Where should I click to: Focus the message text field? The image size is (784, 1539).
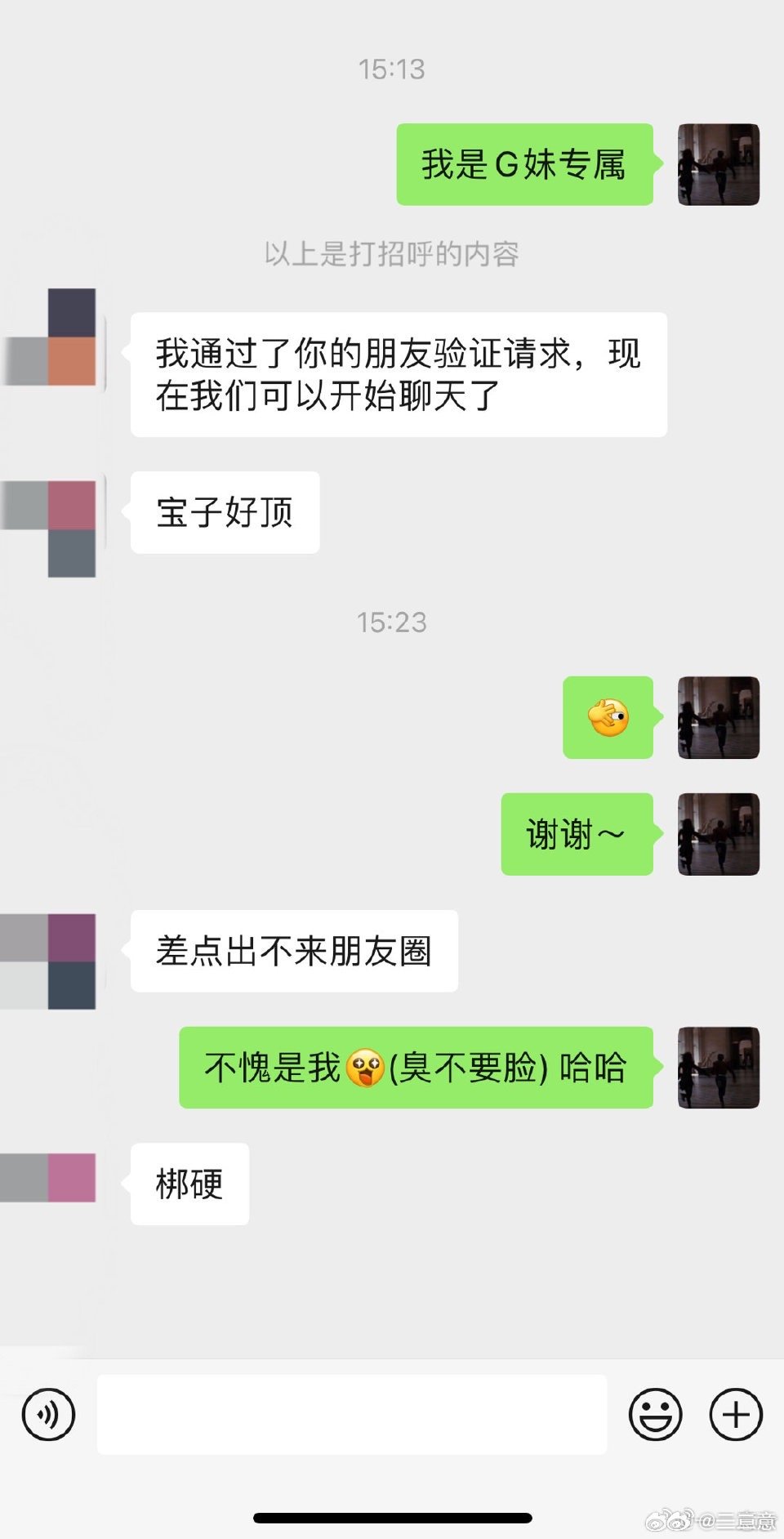coord(352,1414)
